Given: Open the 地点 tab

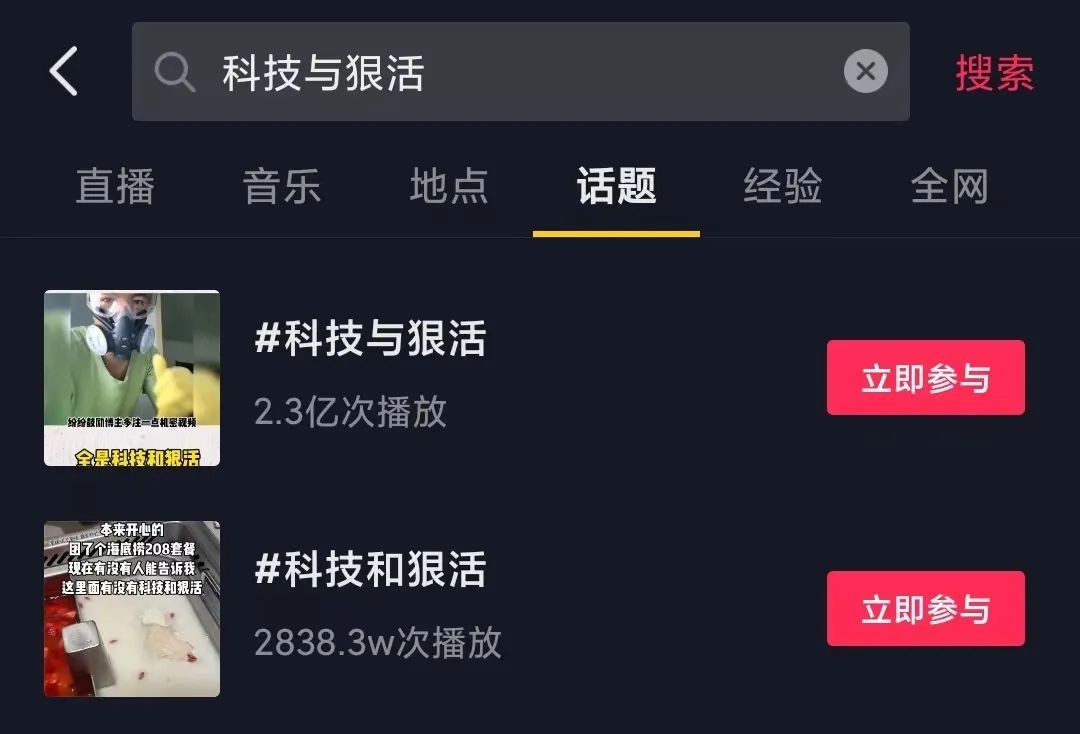Looking at the screenshot, I should point(449,186).
